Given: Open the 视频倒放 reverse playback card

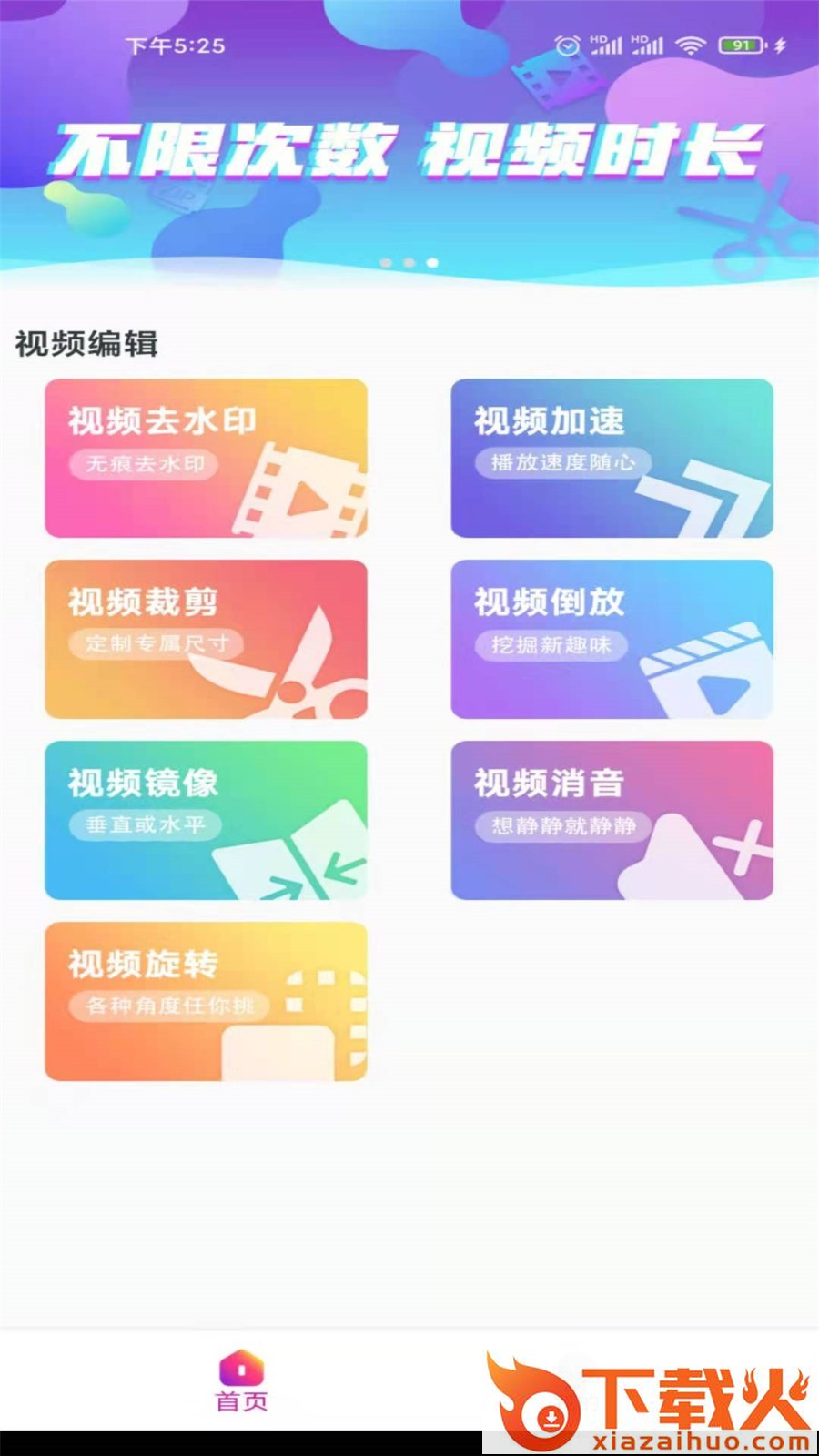Looking at the screenshot, I should 612,639.
